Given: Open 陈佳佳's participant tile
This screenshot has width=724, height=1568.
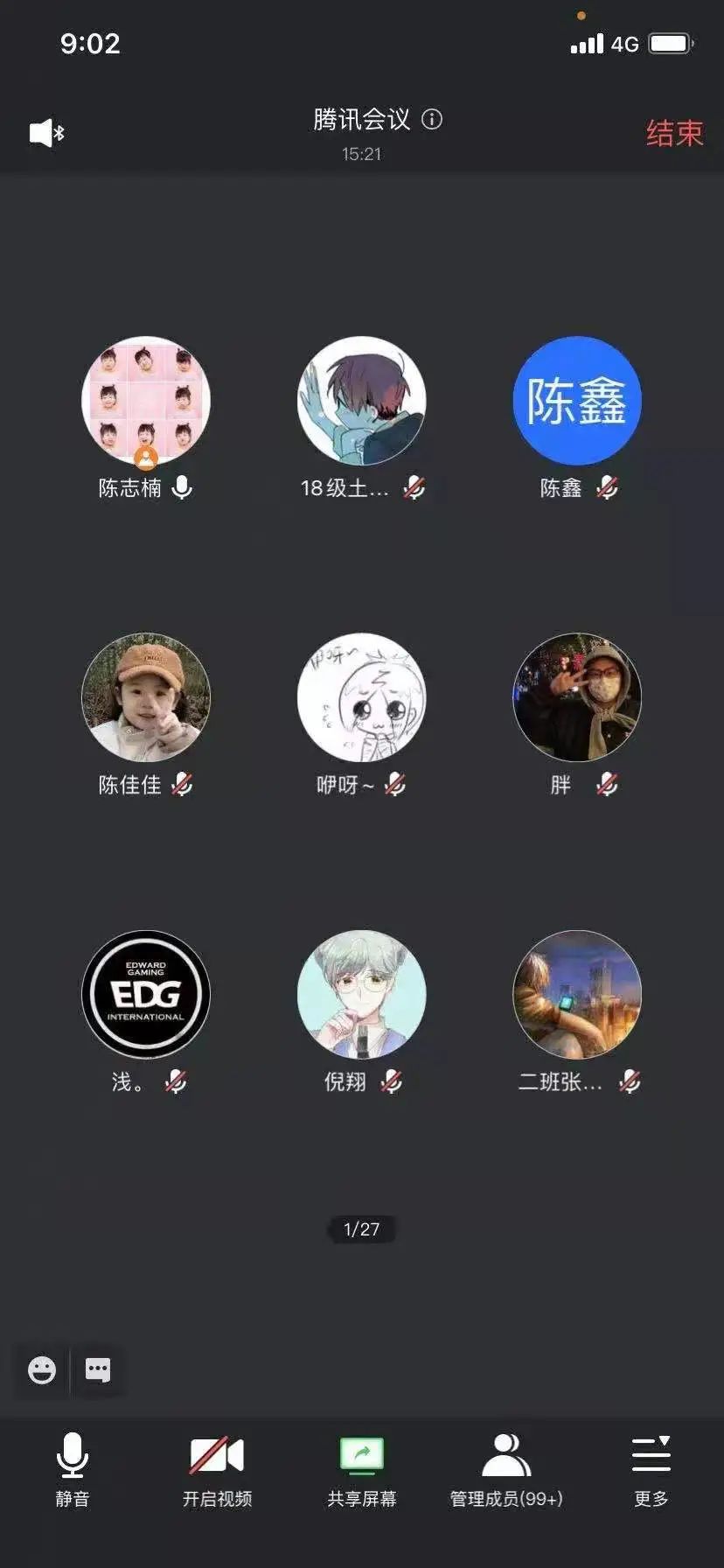Looking at the screenshot, I should pos(146,697).
